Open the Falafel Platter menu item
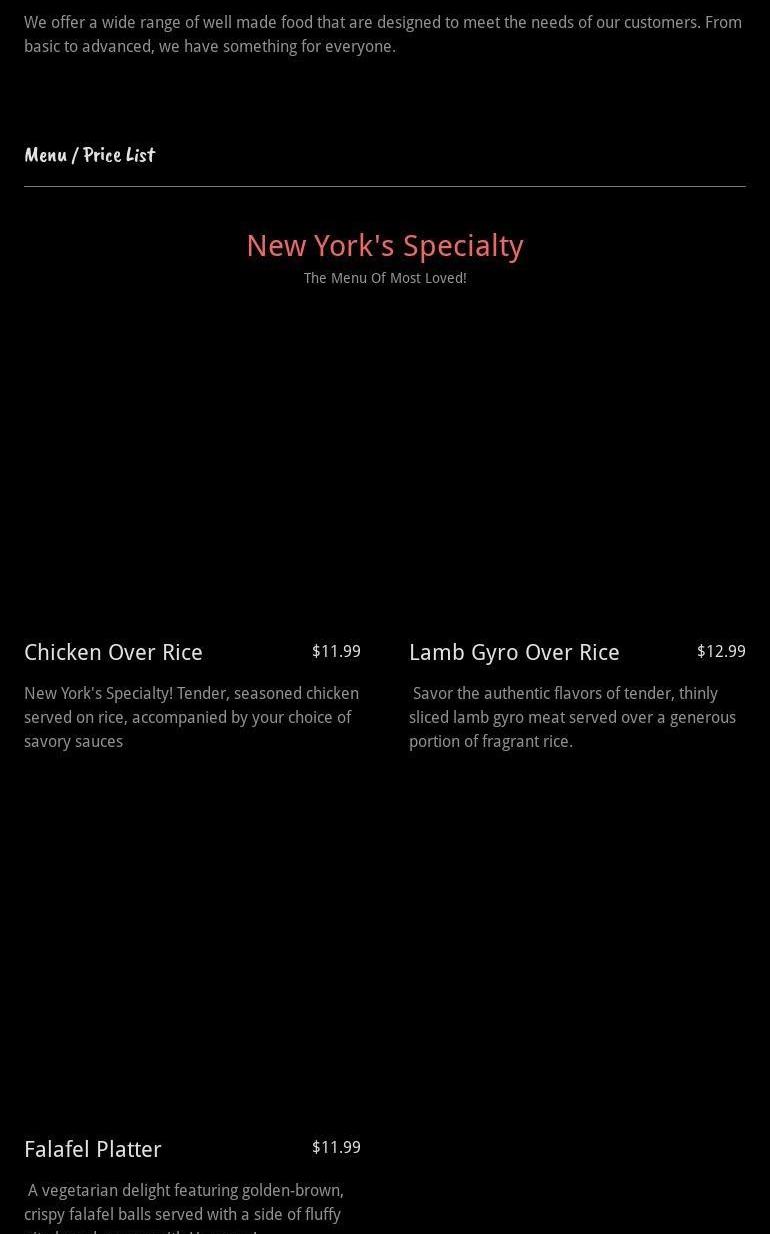The image size is (770, 1234). 93,1149
